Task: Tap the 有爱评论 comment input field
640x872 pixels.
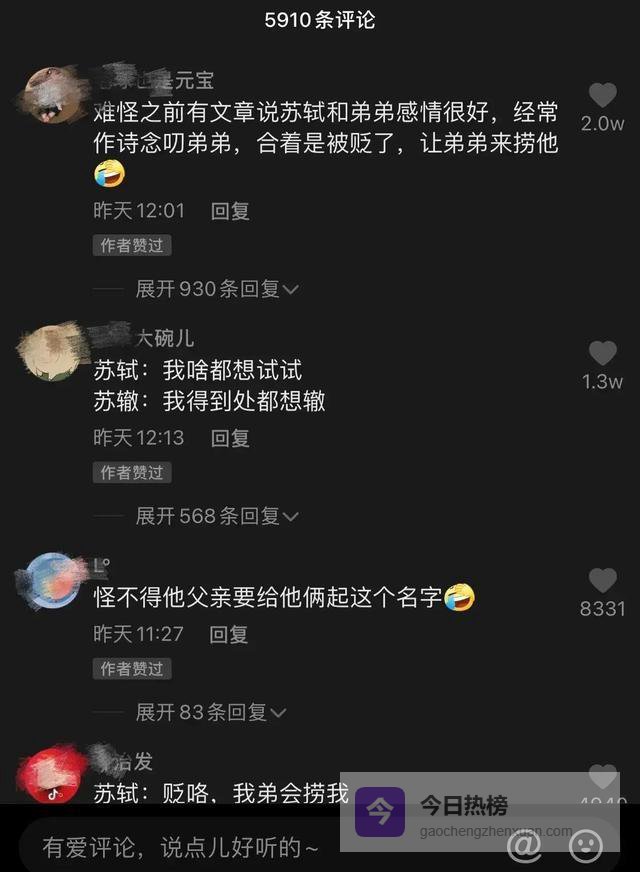Action: tap(180, 848)
